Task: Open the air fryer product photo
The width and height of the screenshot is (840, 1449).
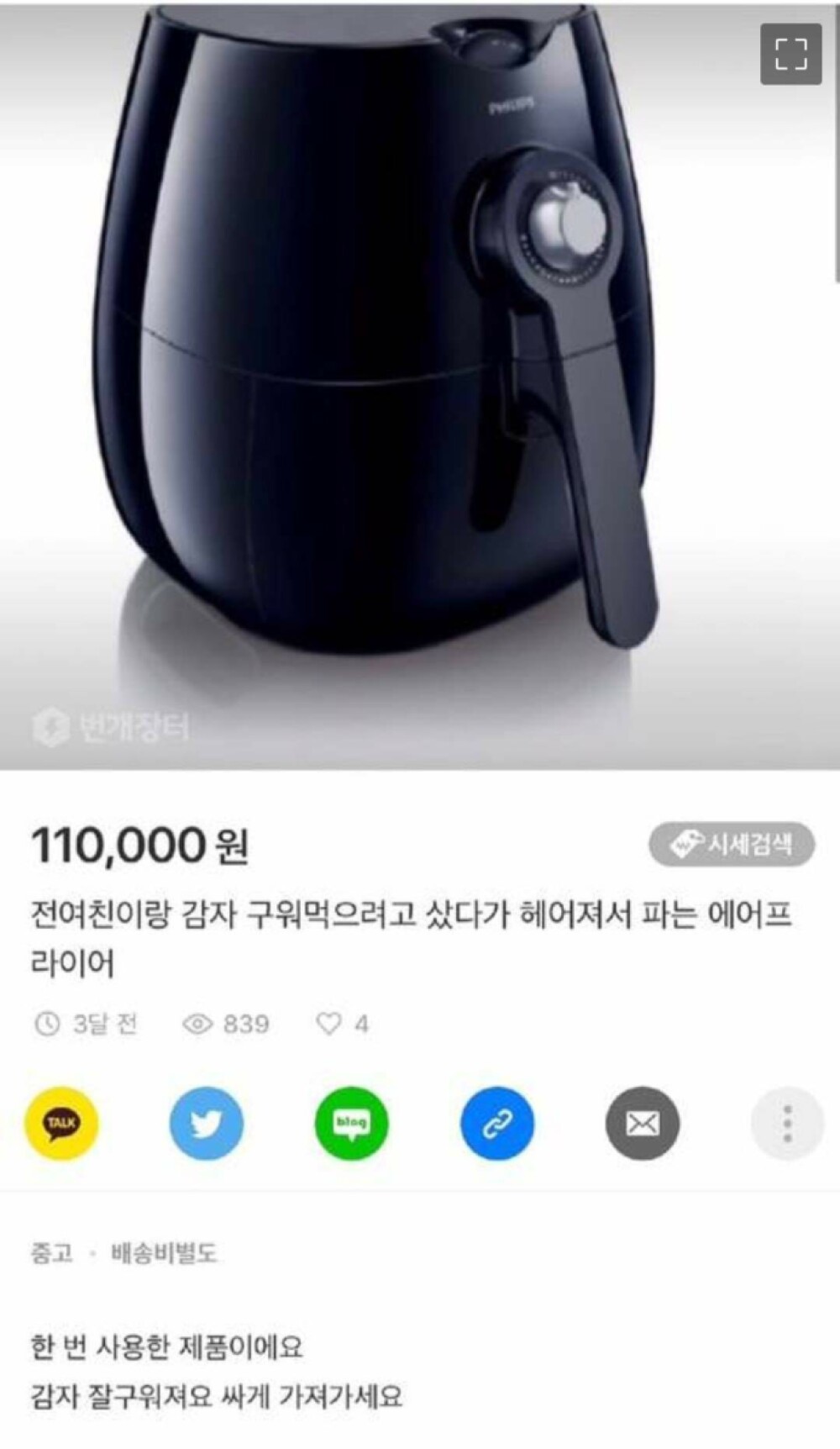Action: point(378,378)
